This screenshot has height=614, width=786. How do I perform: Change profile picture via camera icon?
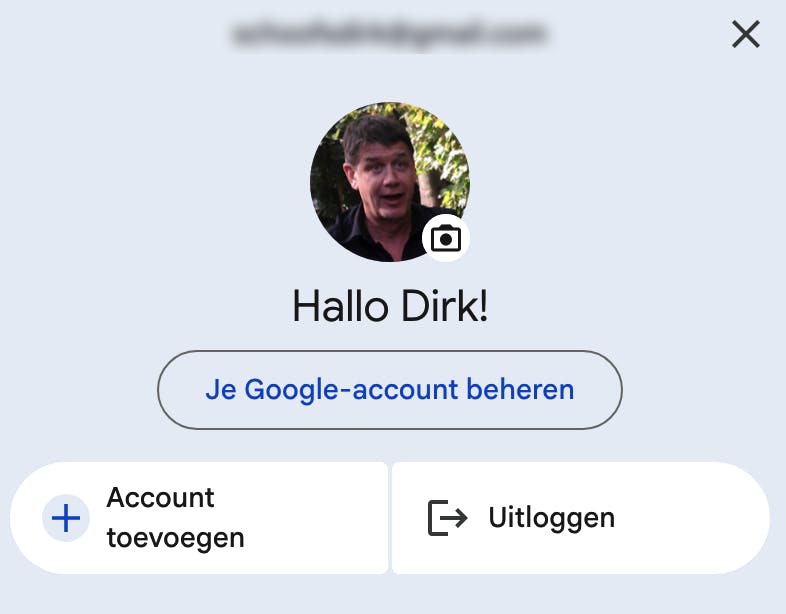(446, 238)
